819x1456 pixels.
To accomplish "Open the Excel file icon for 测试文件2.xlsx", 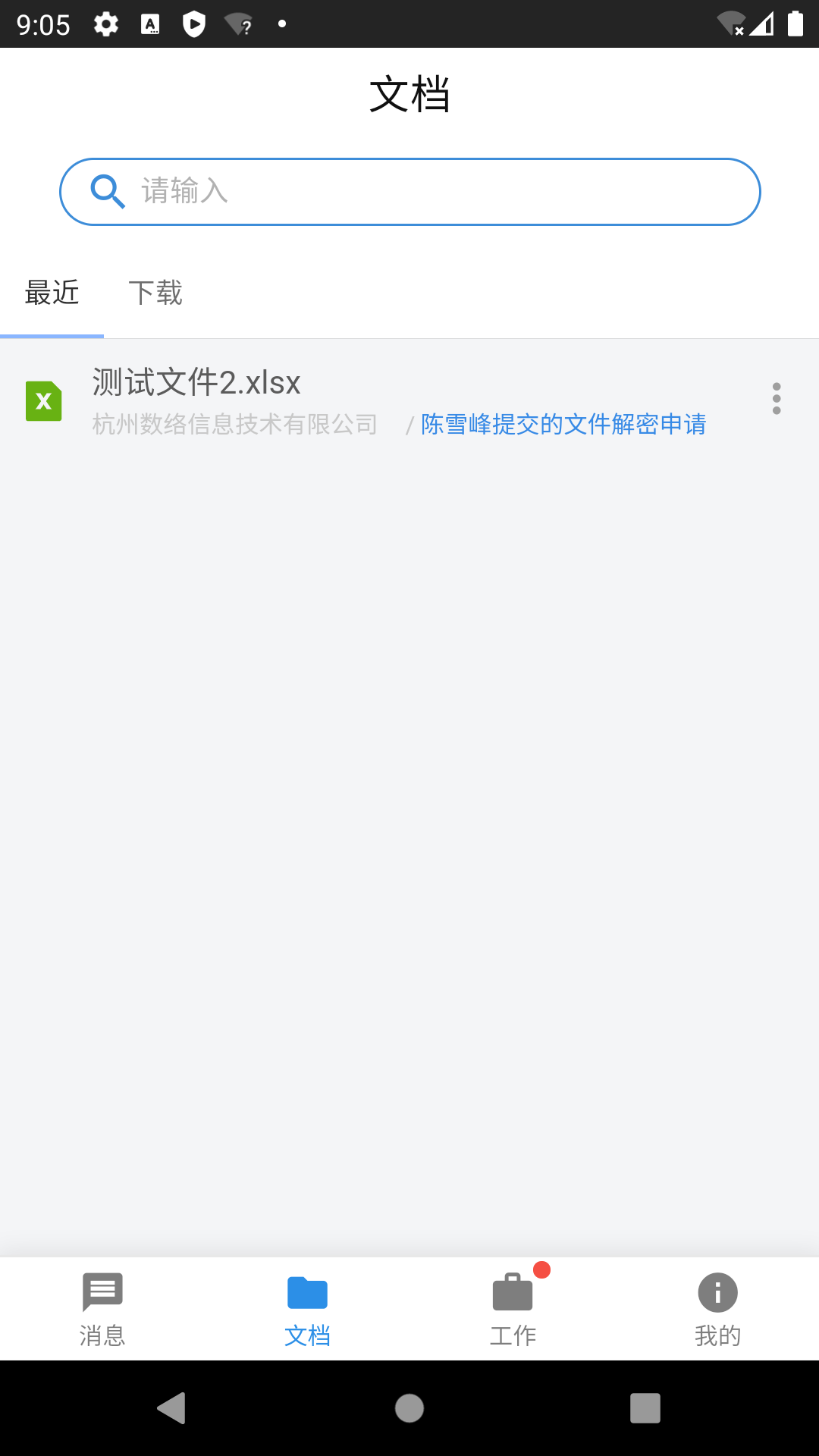I will 43,400.
